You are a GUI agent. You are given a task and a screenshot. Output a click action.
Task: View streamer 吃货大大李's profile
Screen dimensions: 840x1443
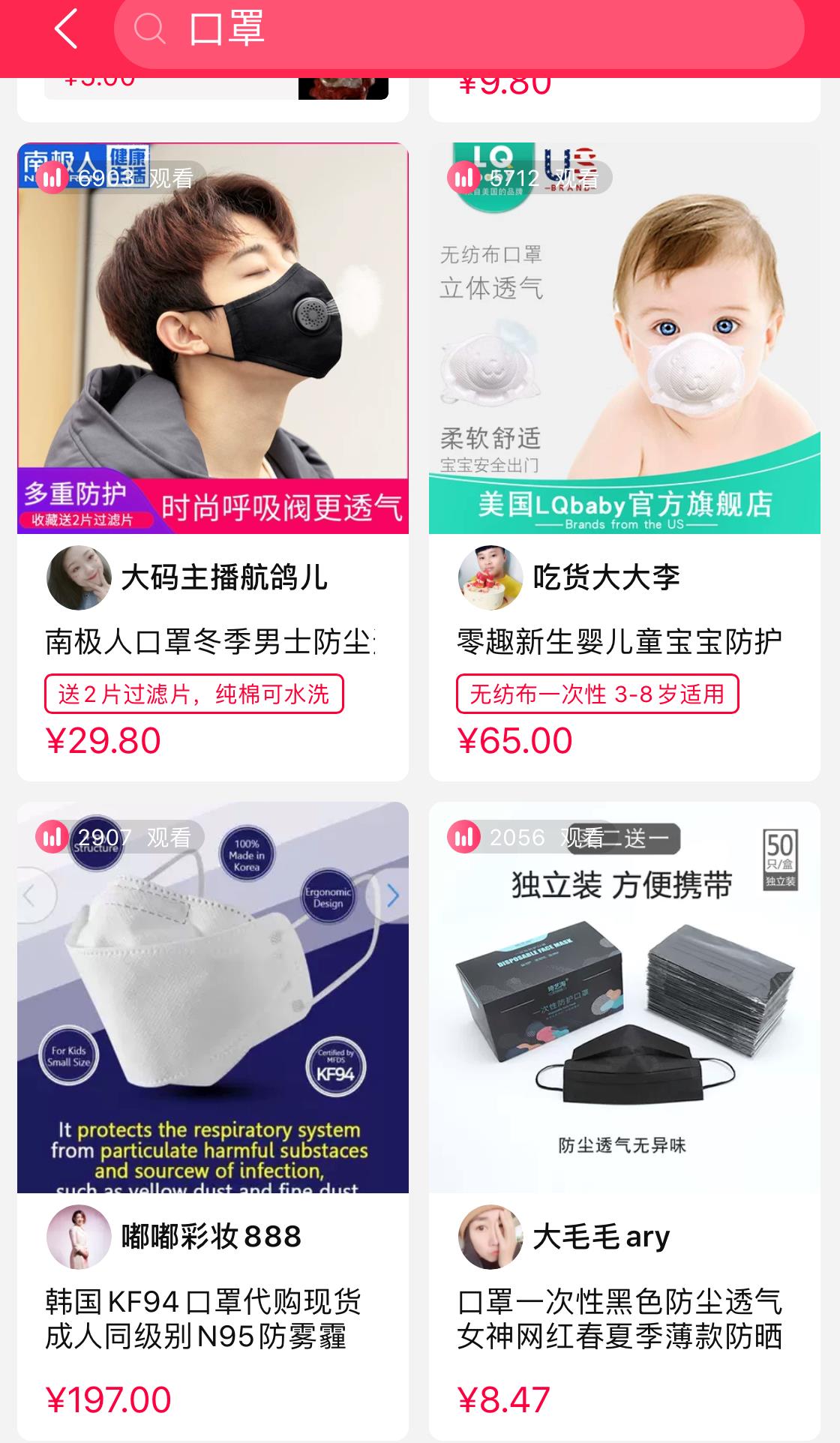(x=490, y=577)
